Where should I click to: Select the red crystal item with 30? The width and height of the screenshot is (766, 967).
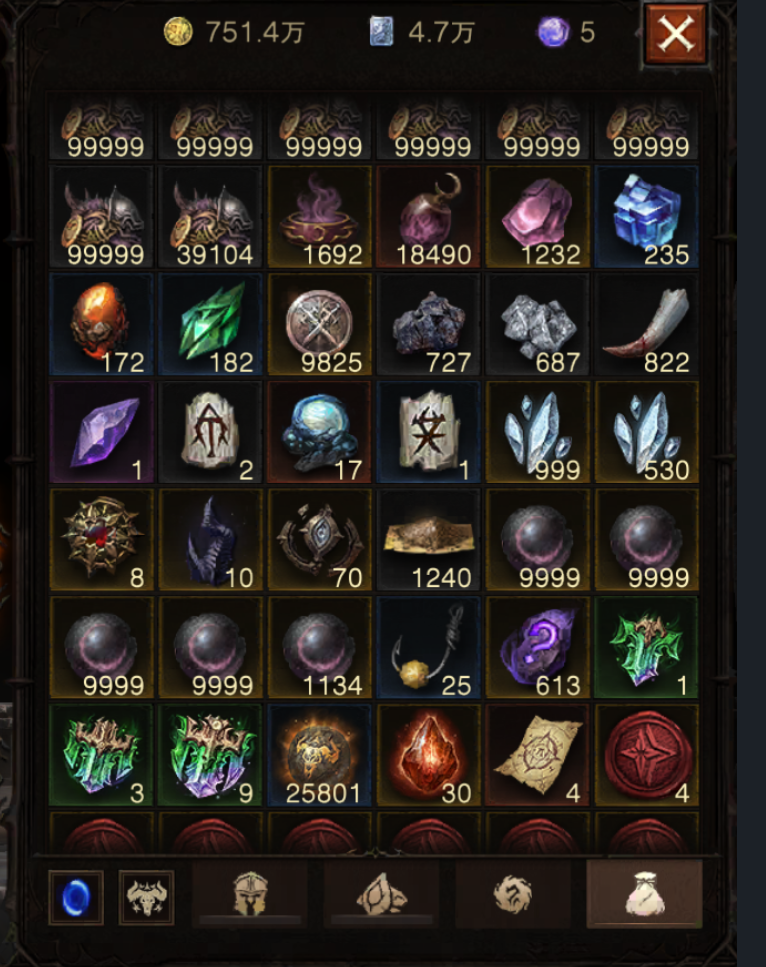point(428,757)
